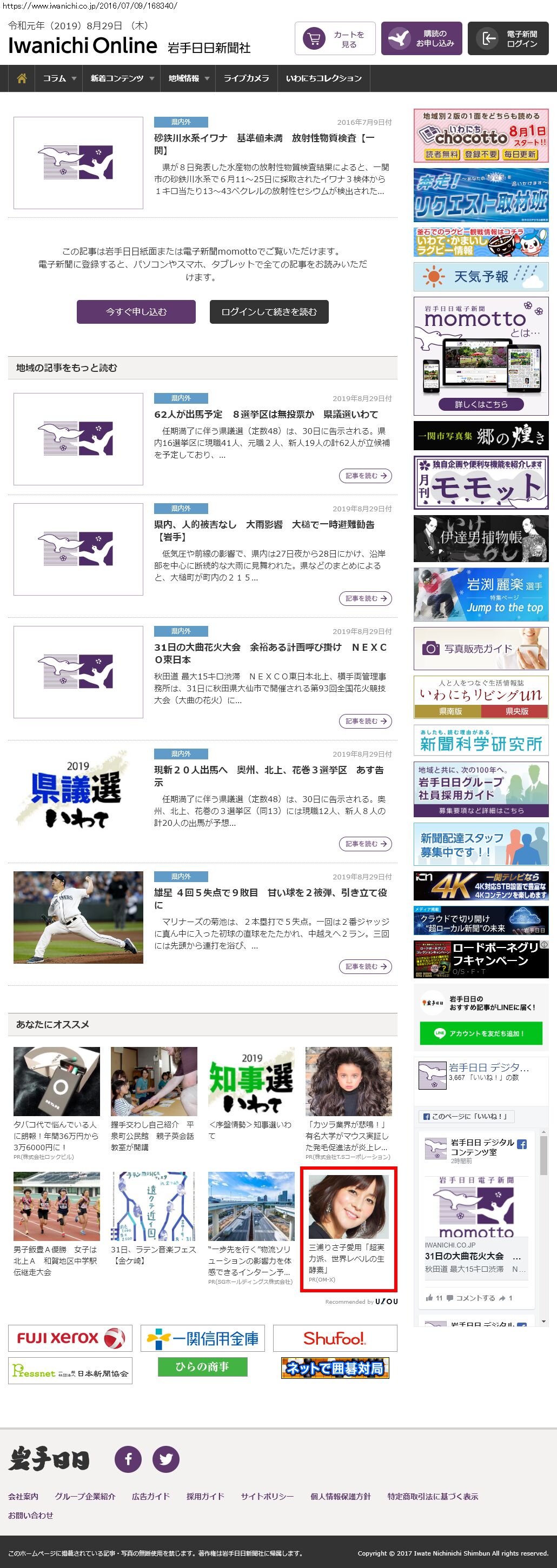The width and height of the screenshot is (557, 1568).
Task: Open the 三浦りさ子愛用 recommended card
Action: (x=348, y=1229)
